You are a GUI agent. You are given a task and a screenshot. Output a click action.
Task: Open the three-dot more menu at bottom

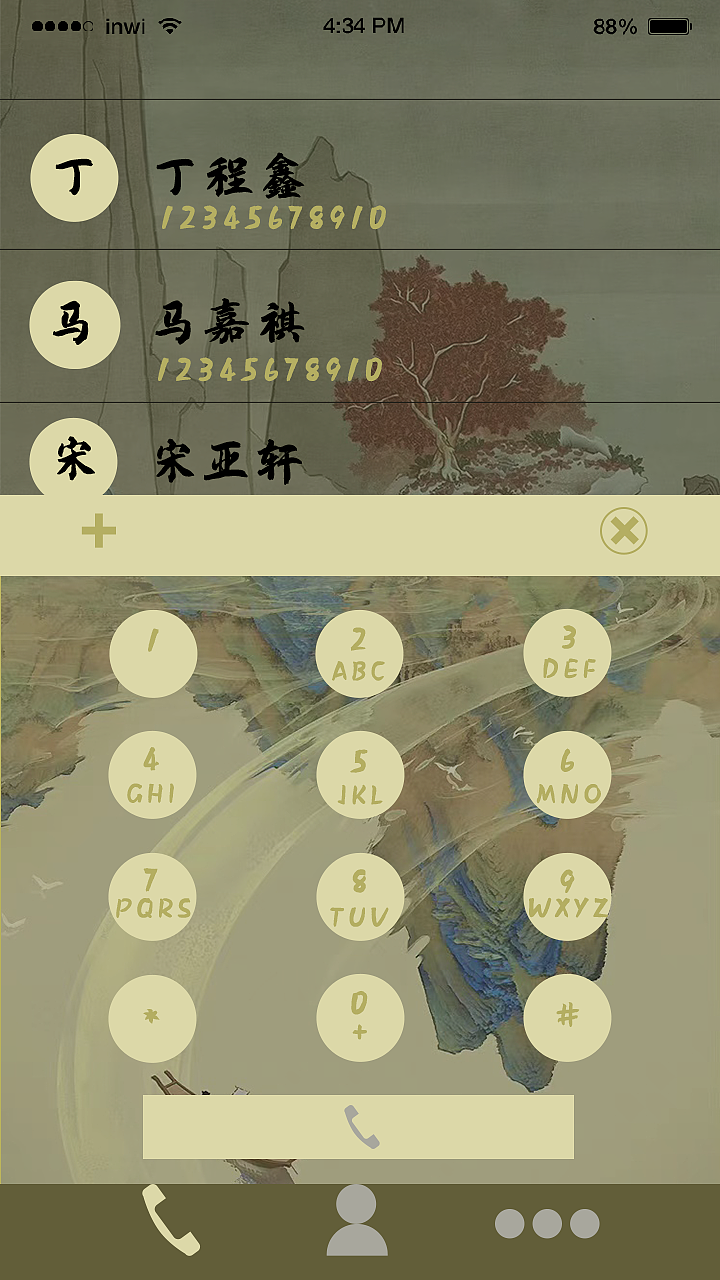click(547, 1222)
